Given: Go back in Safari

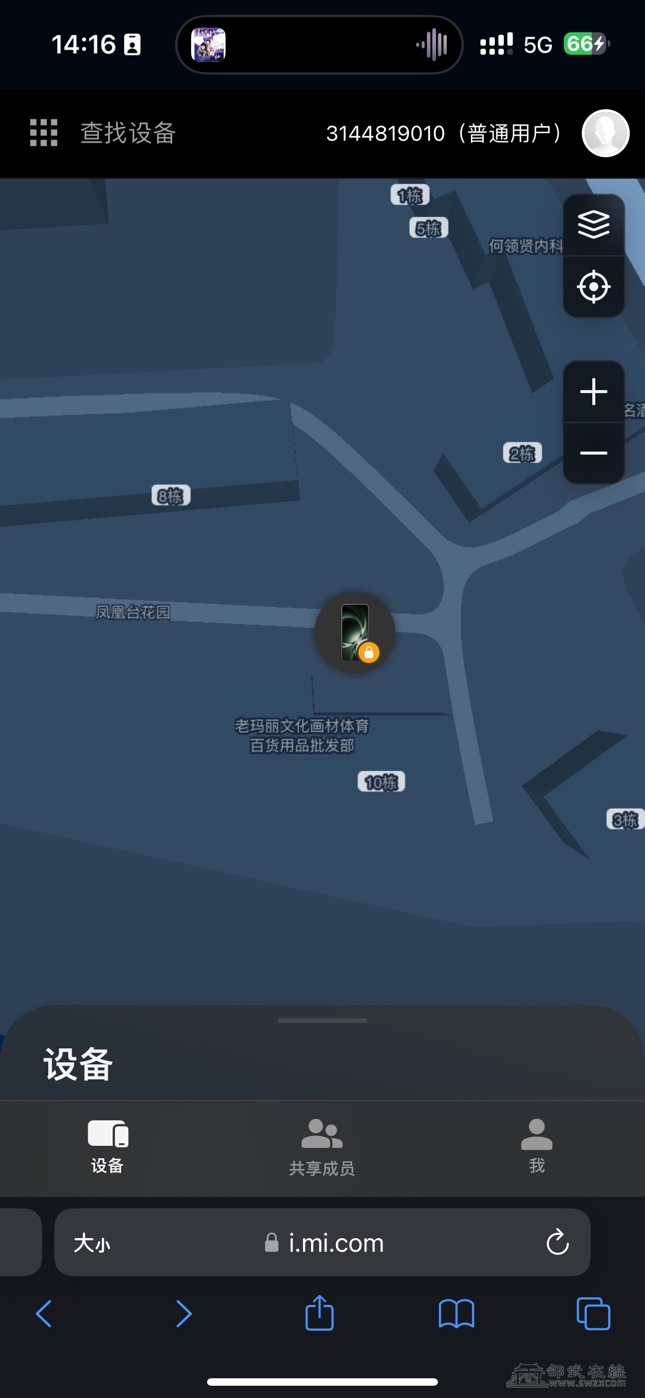Looking at the screenshot, I should [x=44, y=1313].
